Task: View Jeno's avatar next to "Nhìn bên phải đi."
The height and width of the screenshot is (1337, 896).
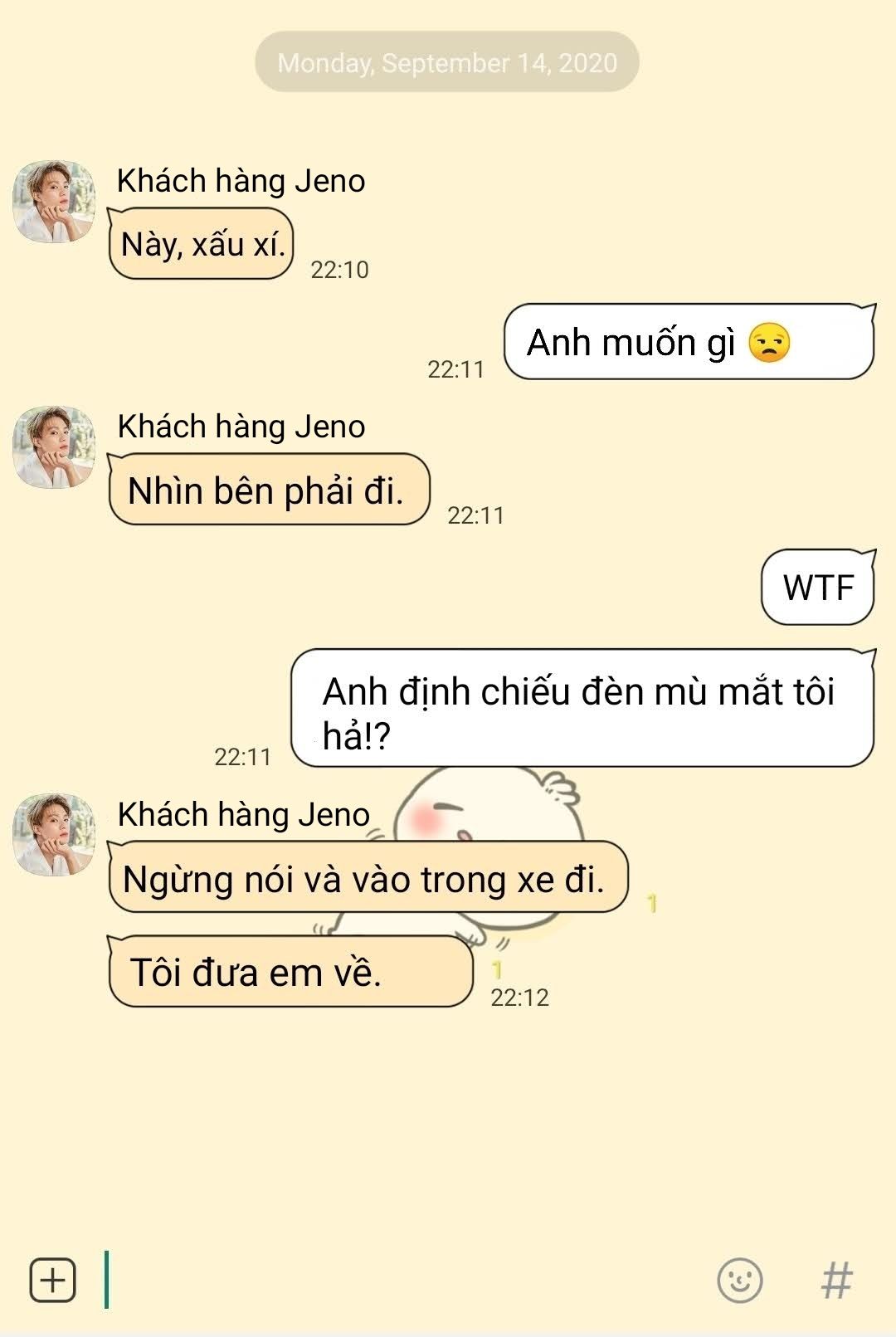Action: pyautogui.click(x=54, y=447)
